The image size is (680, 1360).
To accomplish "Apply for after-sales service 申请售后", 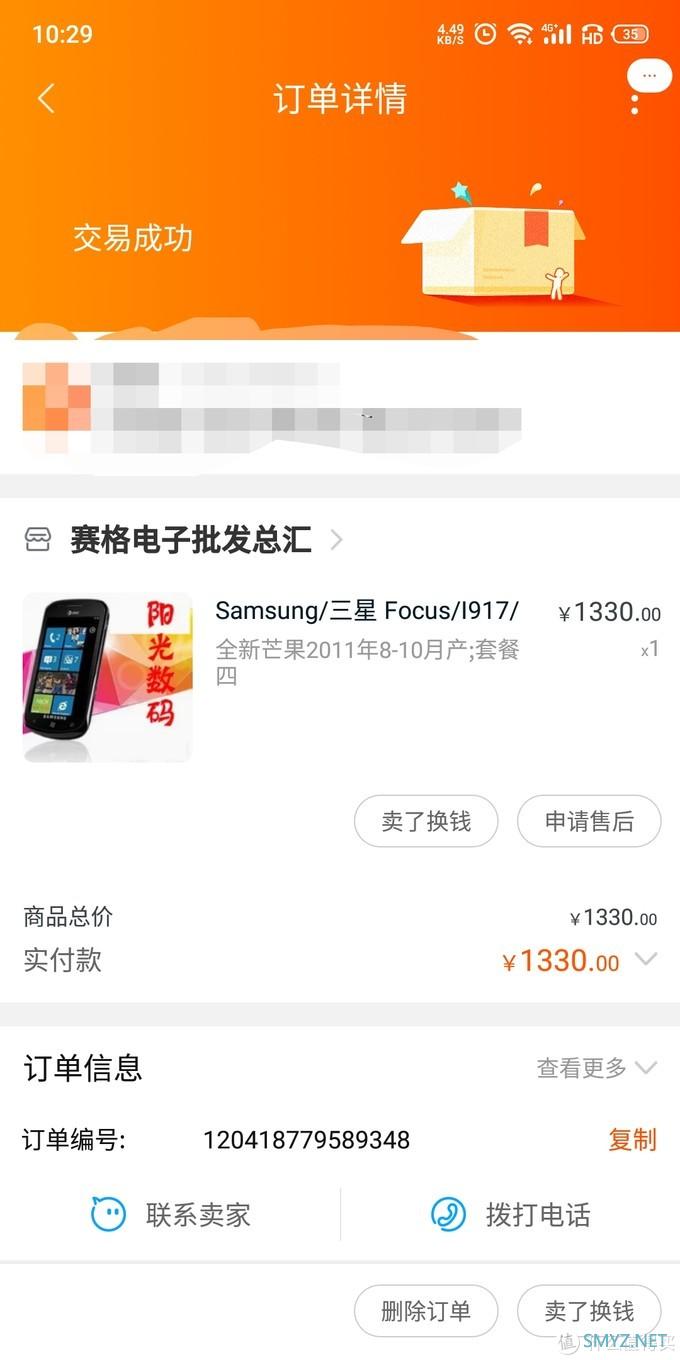I will click(589, 822).
